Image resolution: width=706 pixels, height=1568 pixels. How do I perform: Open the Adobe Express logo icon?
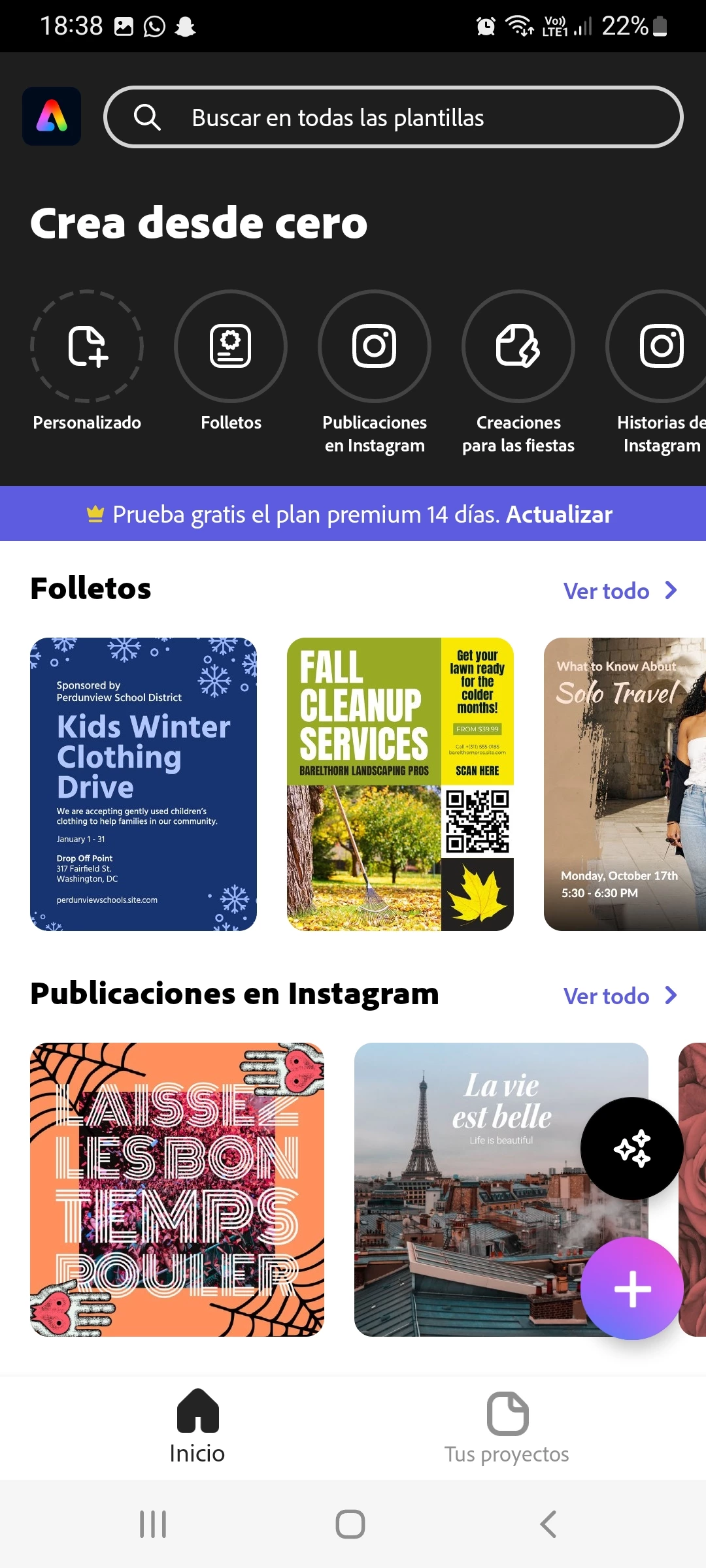tap(52, 116)
